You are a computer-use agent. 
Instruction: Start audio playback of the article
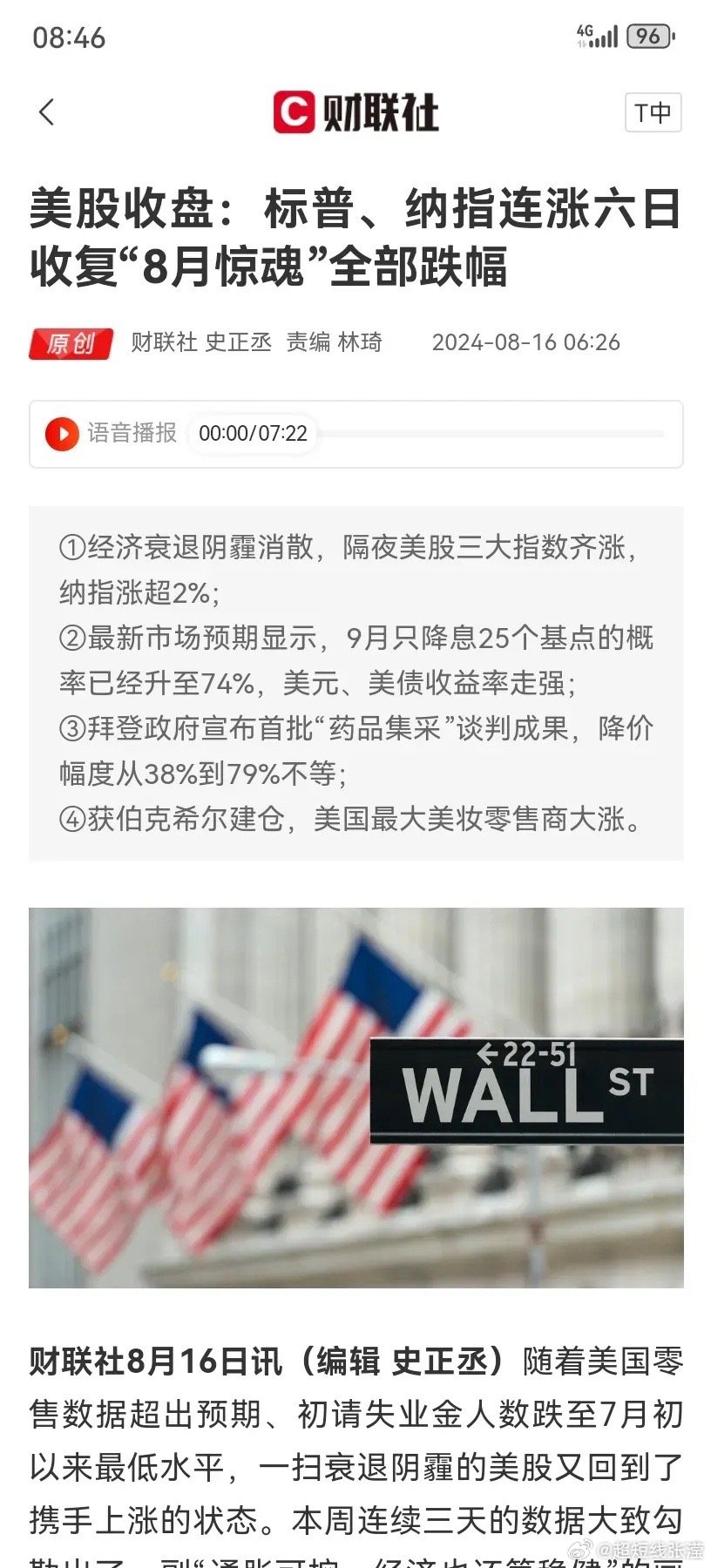point(64,433)
